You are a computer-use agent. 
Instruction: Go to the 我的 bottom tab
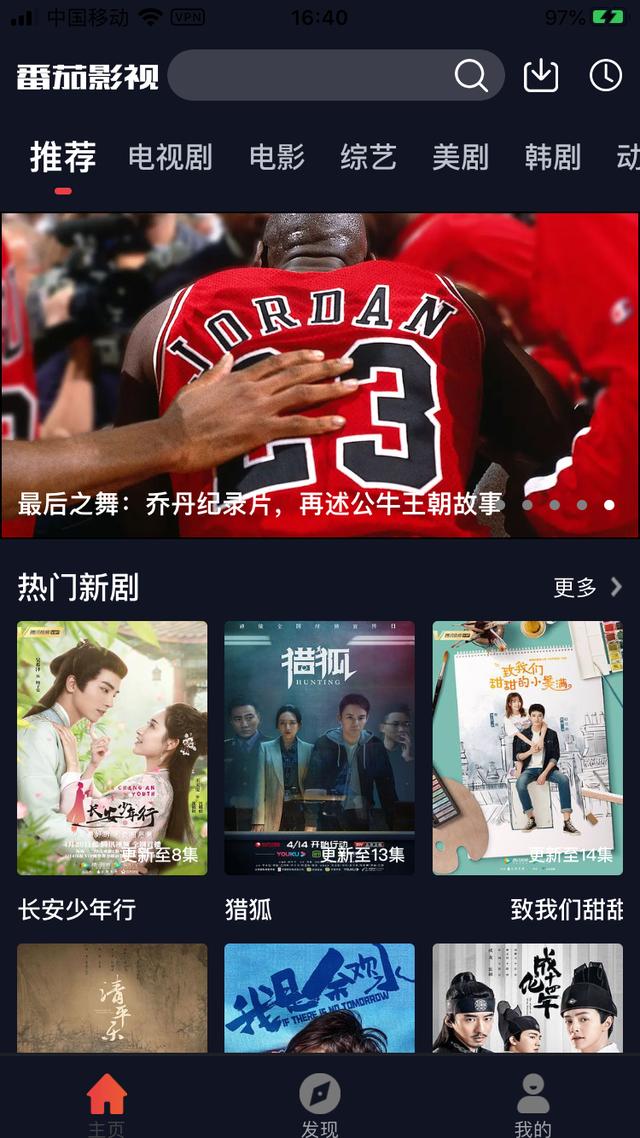[532, 1105]
